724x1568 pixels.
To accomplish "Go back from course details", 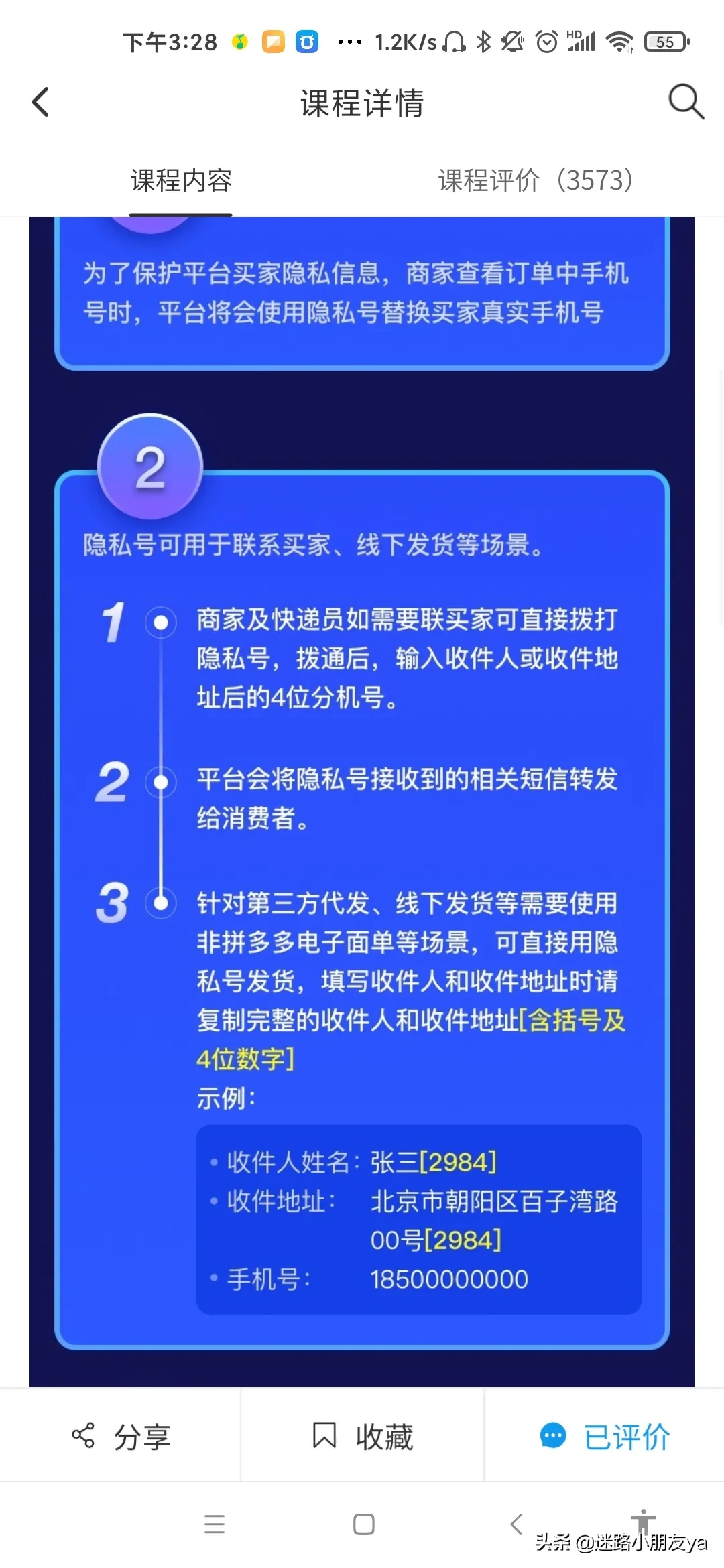I will click(41, 103).
